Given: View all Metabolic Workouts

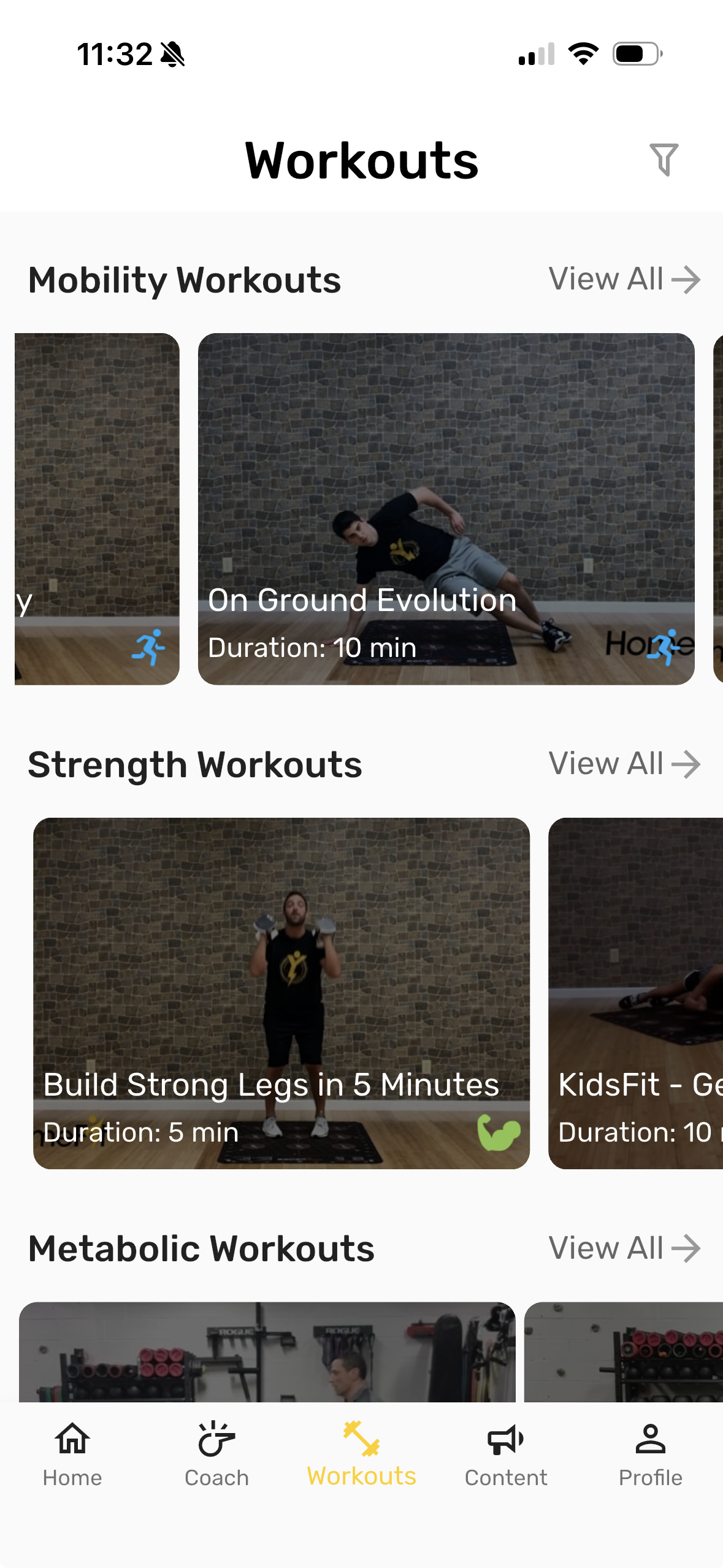Looking at the screenshot, I should (x=624, y=1248).
